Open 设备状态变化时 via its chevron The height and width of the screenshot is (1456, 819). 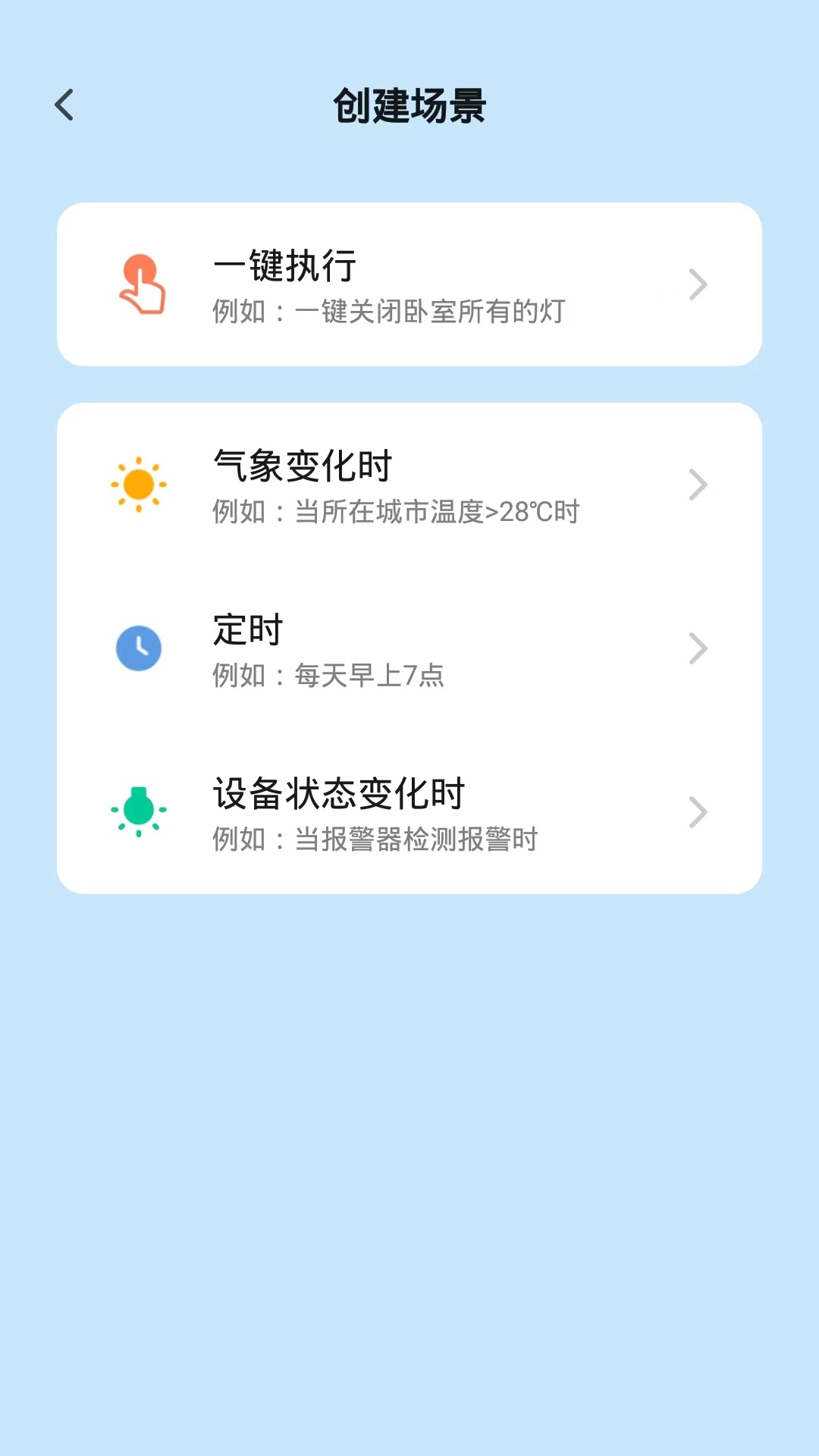698,813
